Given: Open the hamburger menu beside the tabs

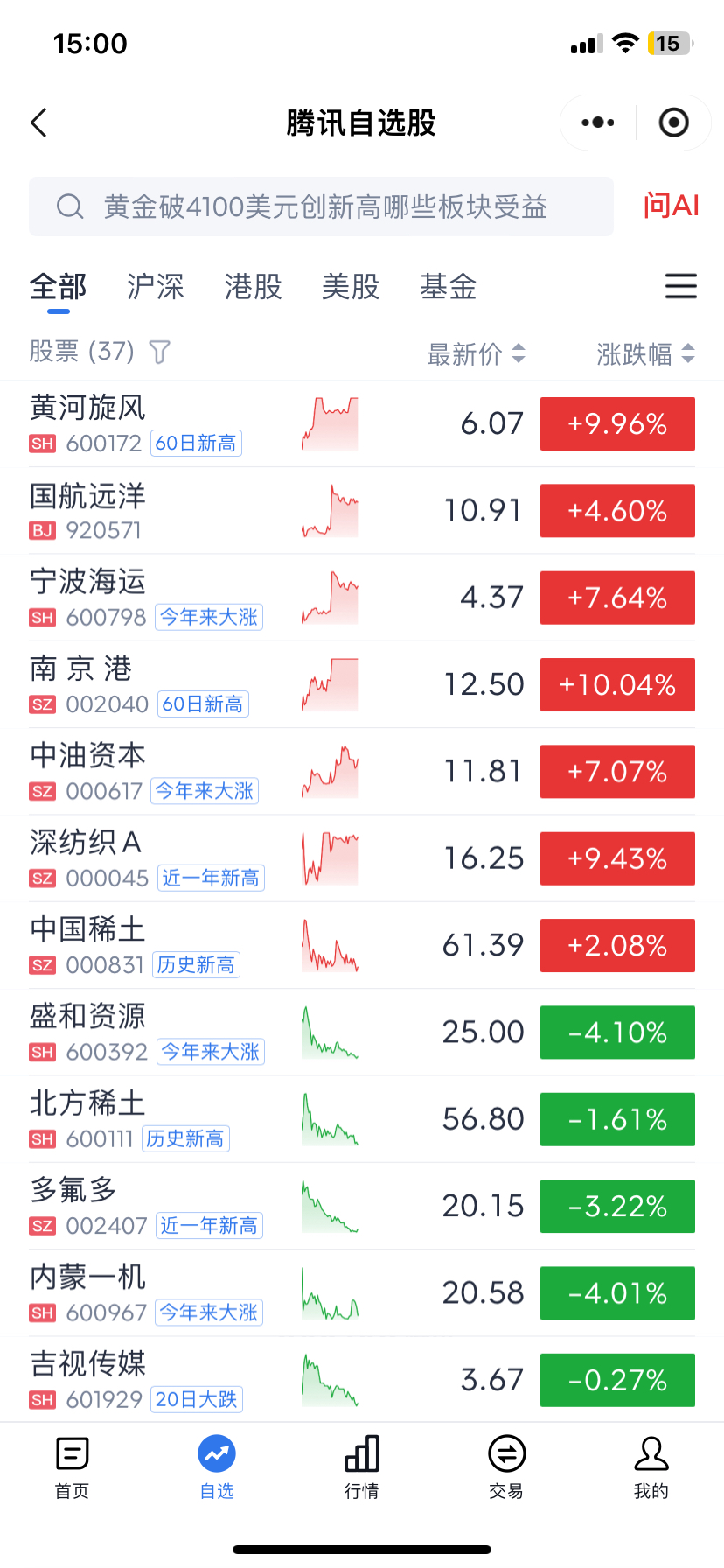Looking at the screenshot, I should (x=681, y=286).
